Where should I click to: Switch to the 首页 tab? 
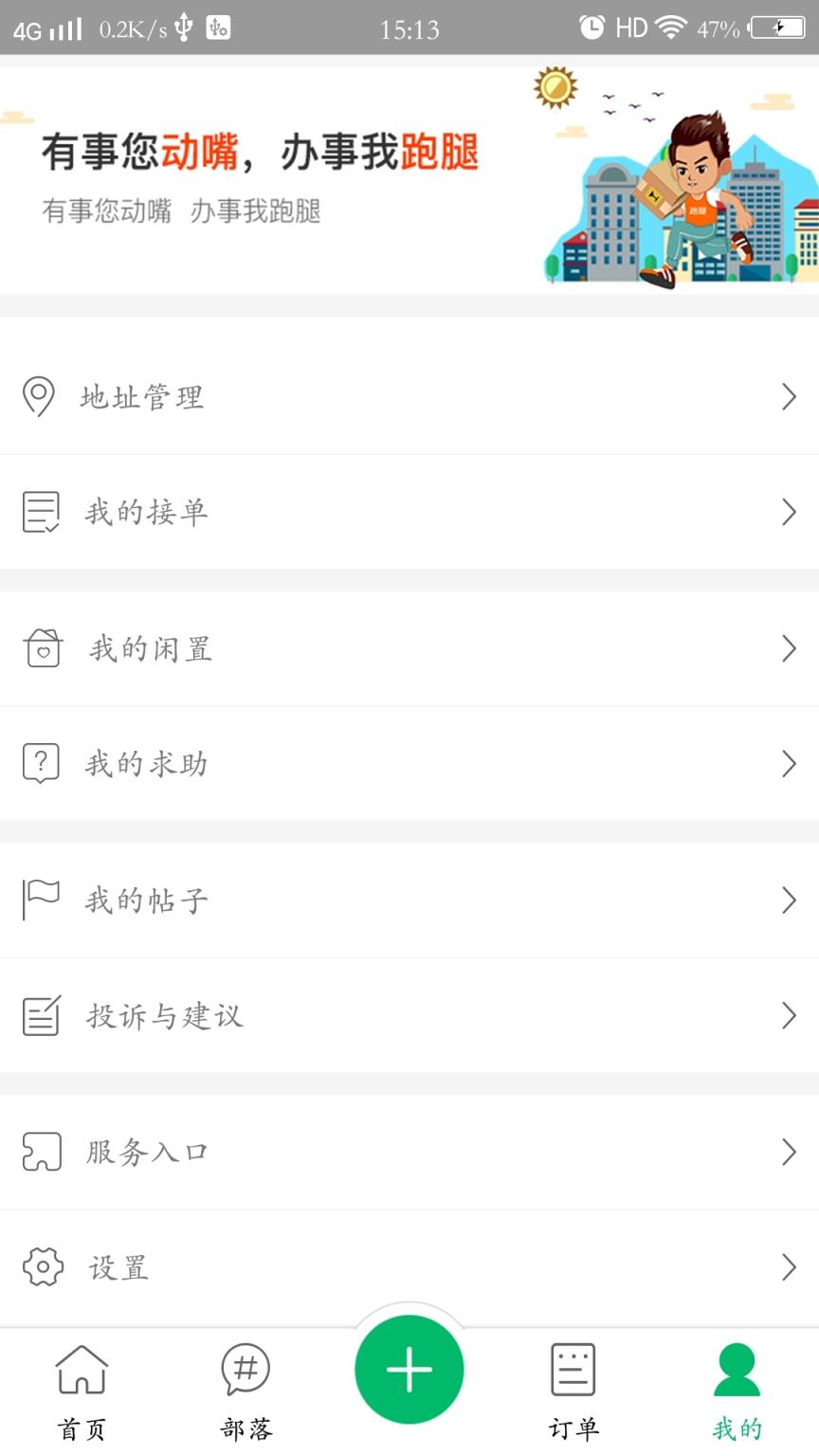point(82,1393)
